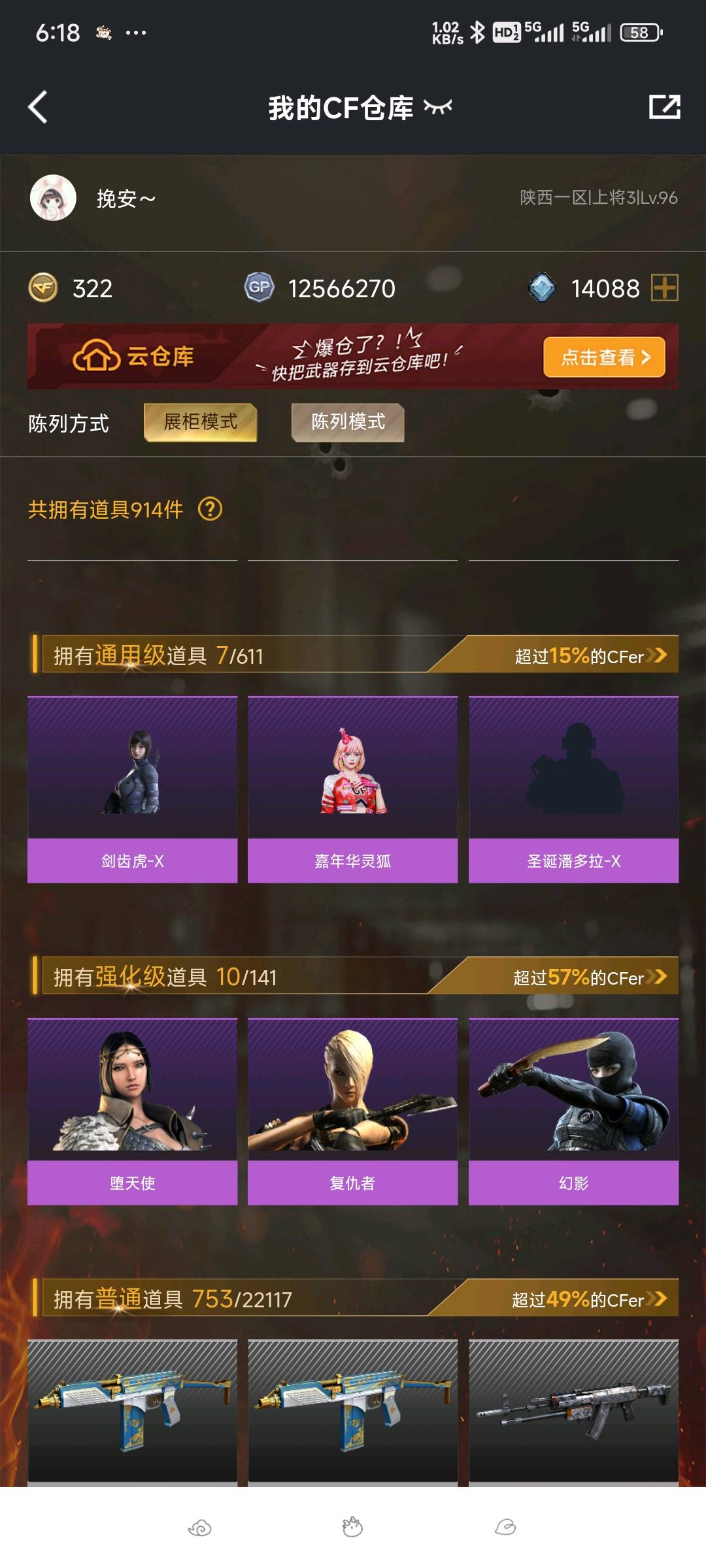Open the help icon beside 共拥有道具914件

click(x=210, y=509)
